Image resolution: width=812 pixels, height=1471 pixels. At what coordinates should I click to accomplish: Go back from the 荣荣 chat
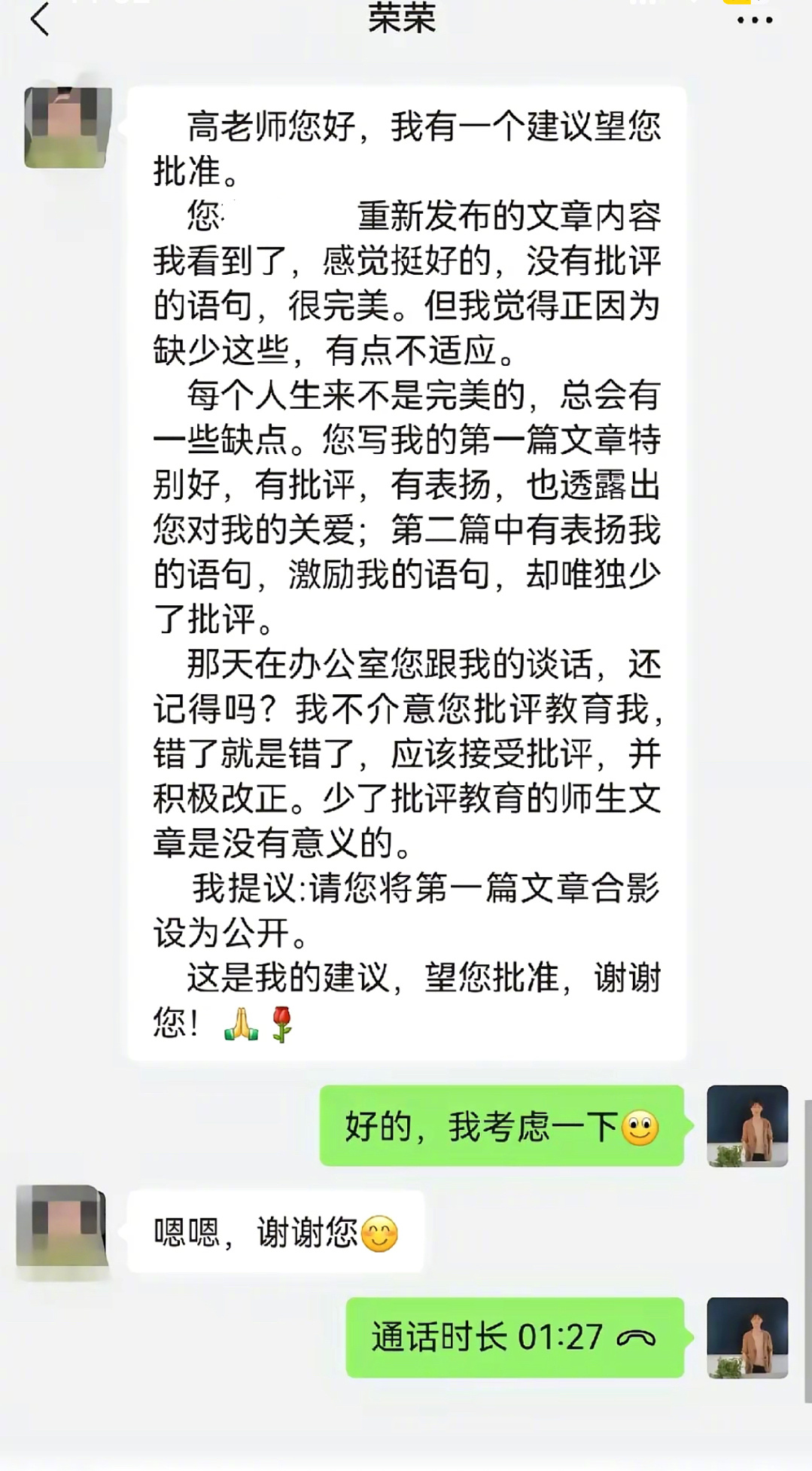point(40,19)
